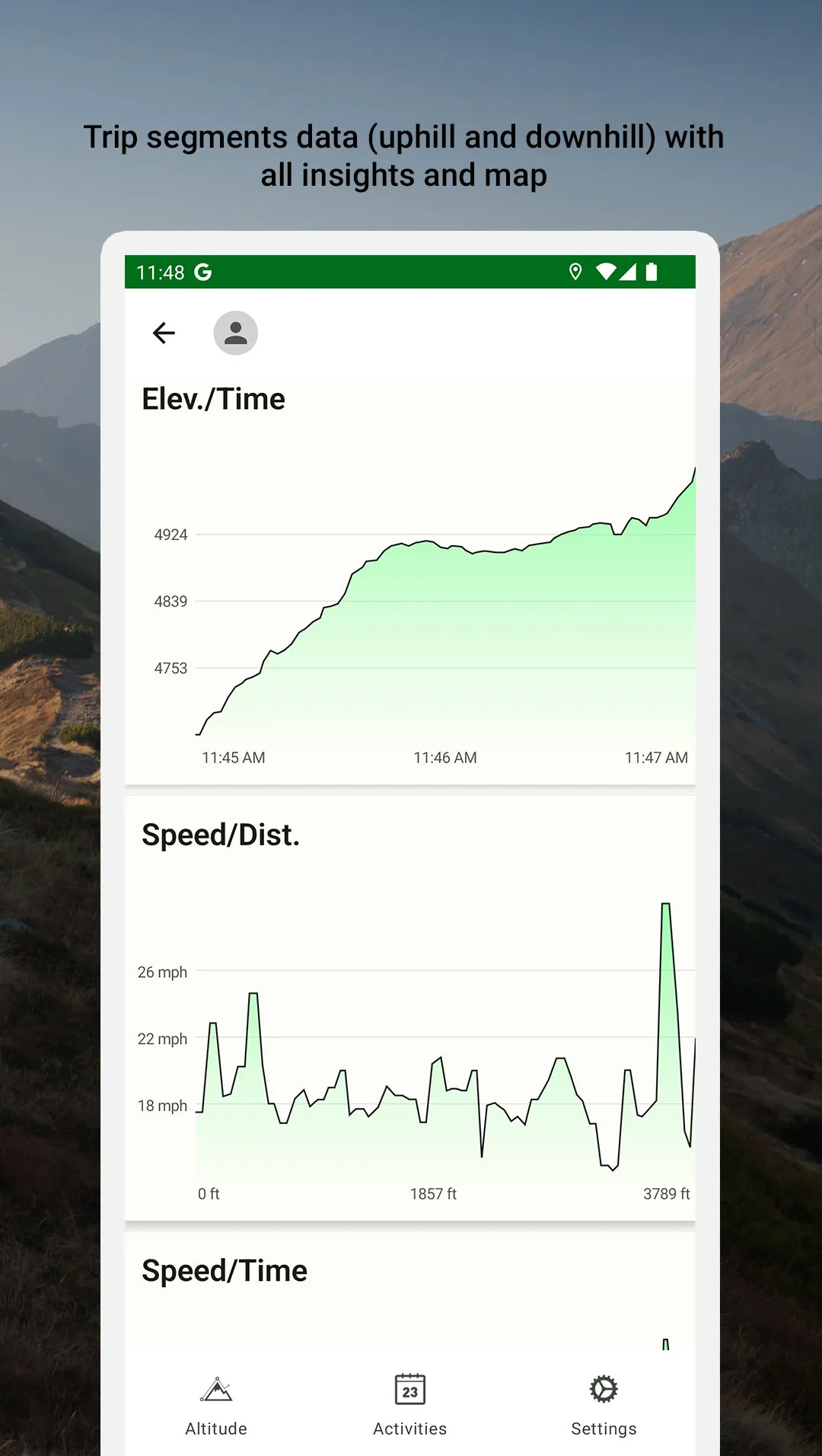Open the Elev./Time chart
Screen dimensions: 822x1456
point(213,398)
